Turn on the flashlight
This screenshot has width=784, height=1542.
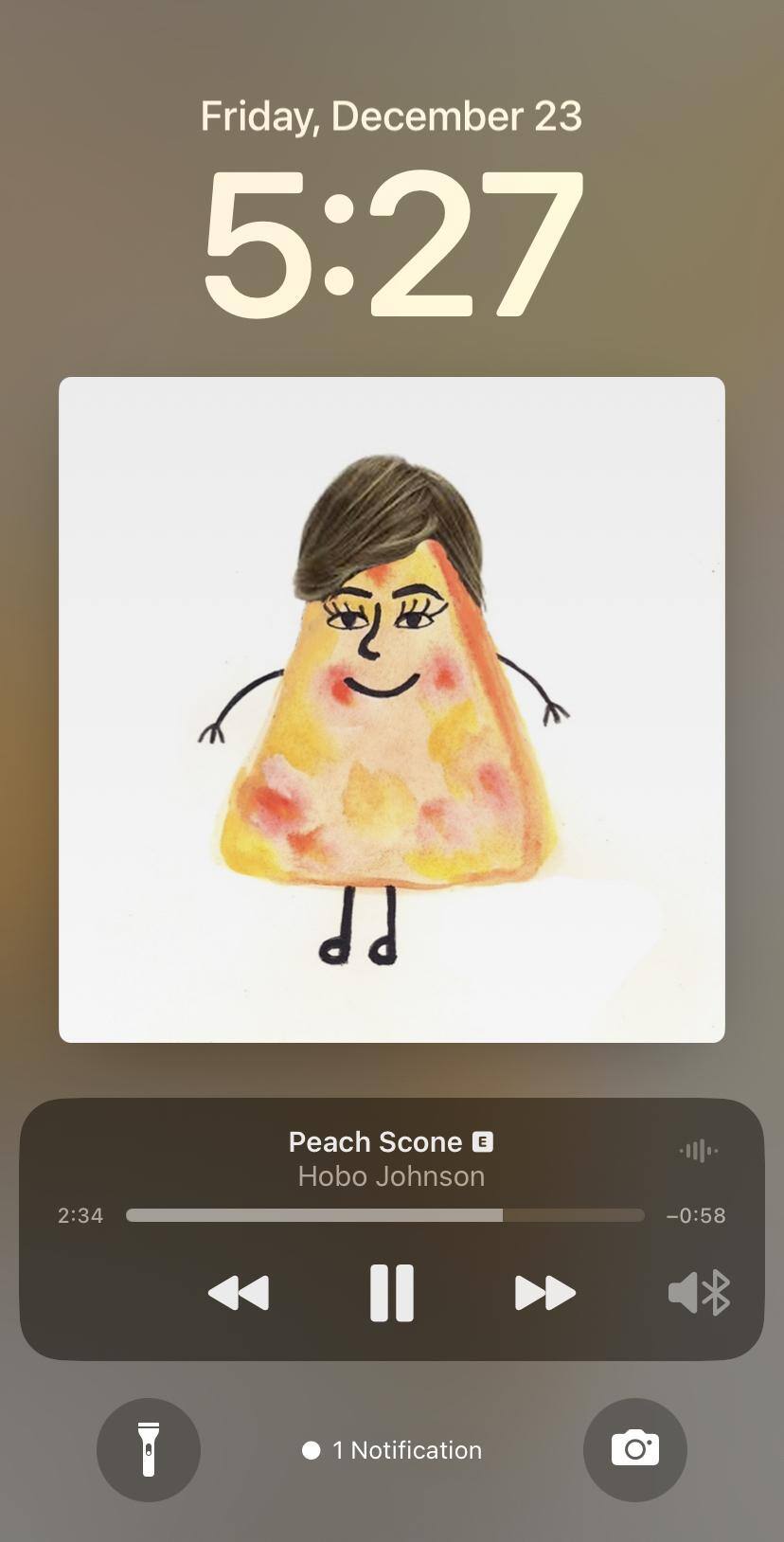(x=149, y=1449)
